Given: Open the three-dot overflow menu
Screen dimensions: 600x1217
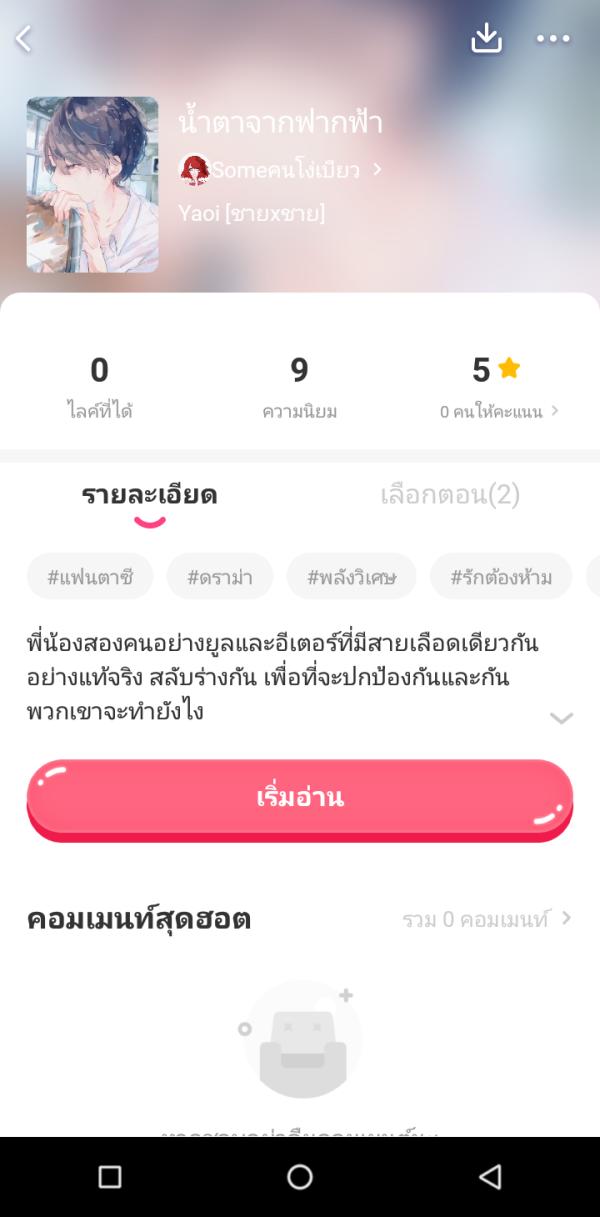Looking at the screenshot, I should tap(552, 39).
